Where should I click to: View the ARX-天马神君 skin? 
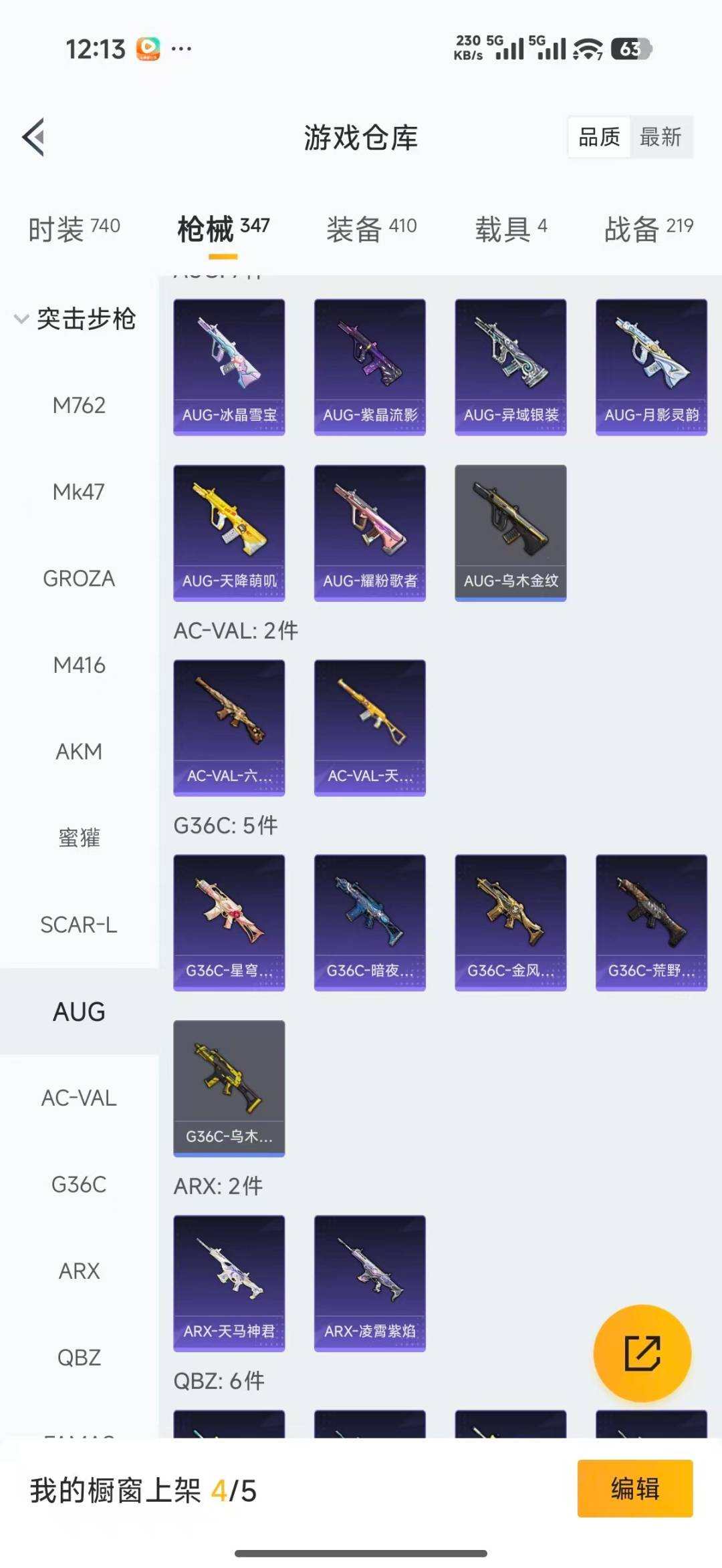[x=229, y=1283]
